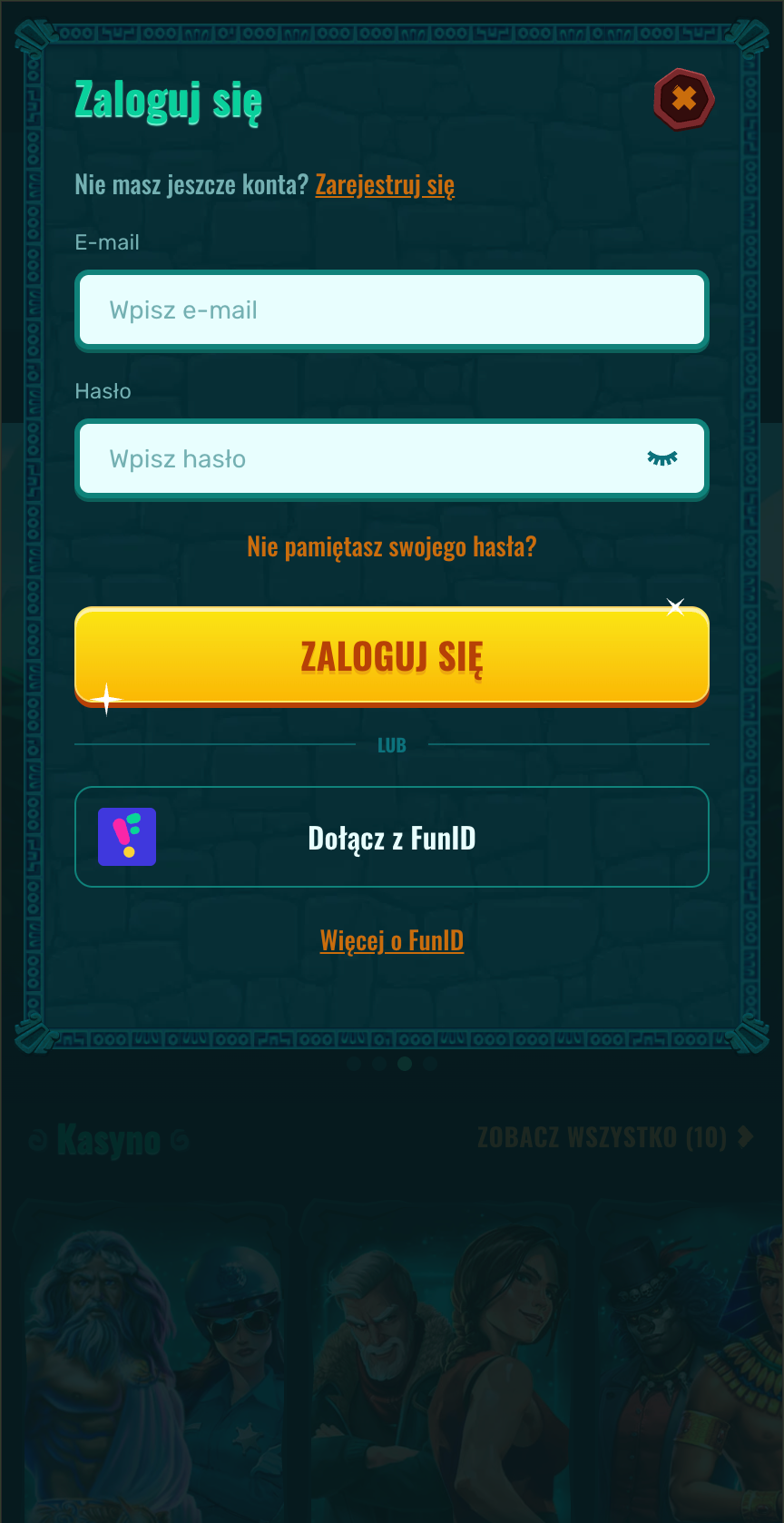Toggle password visibility with the eye icon
Image resolution: width=784 pixels, height=1523 pixels.
(662, 458)
